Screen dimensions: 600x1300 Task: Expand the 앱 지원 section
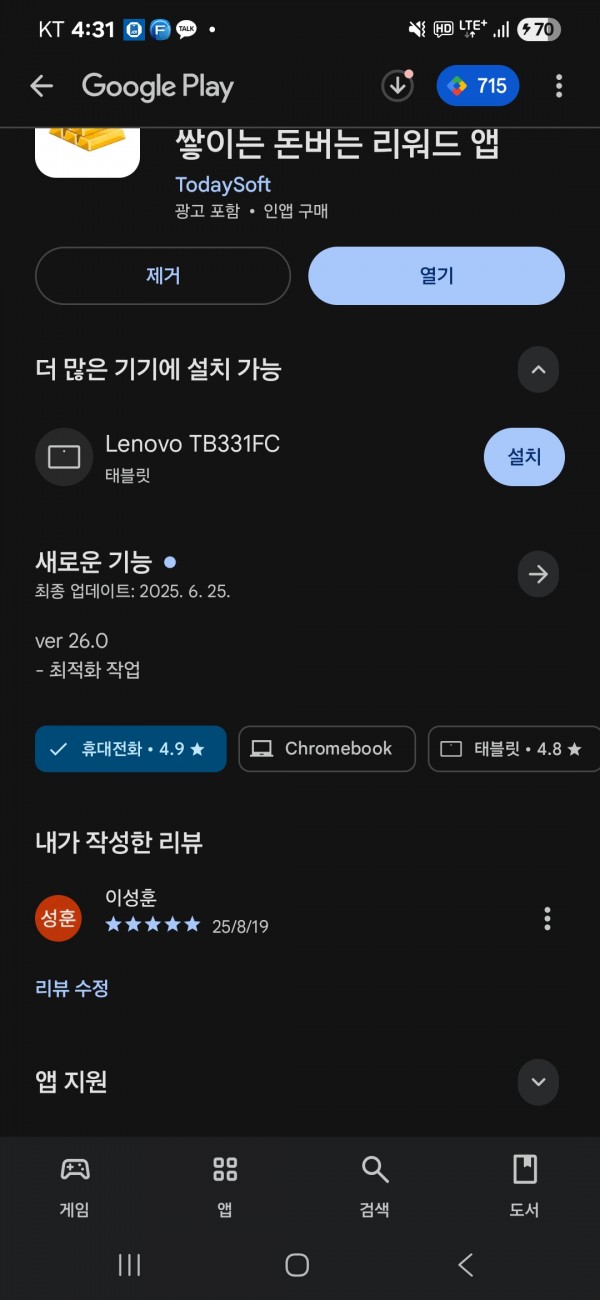[538, 1082]
